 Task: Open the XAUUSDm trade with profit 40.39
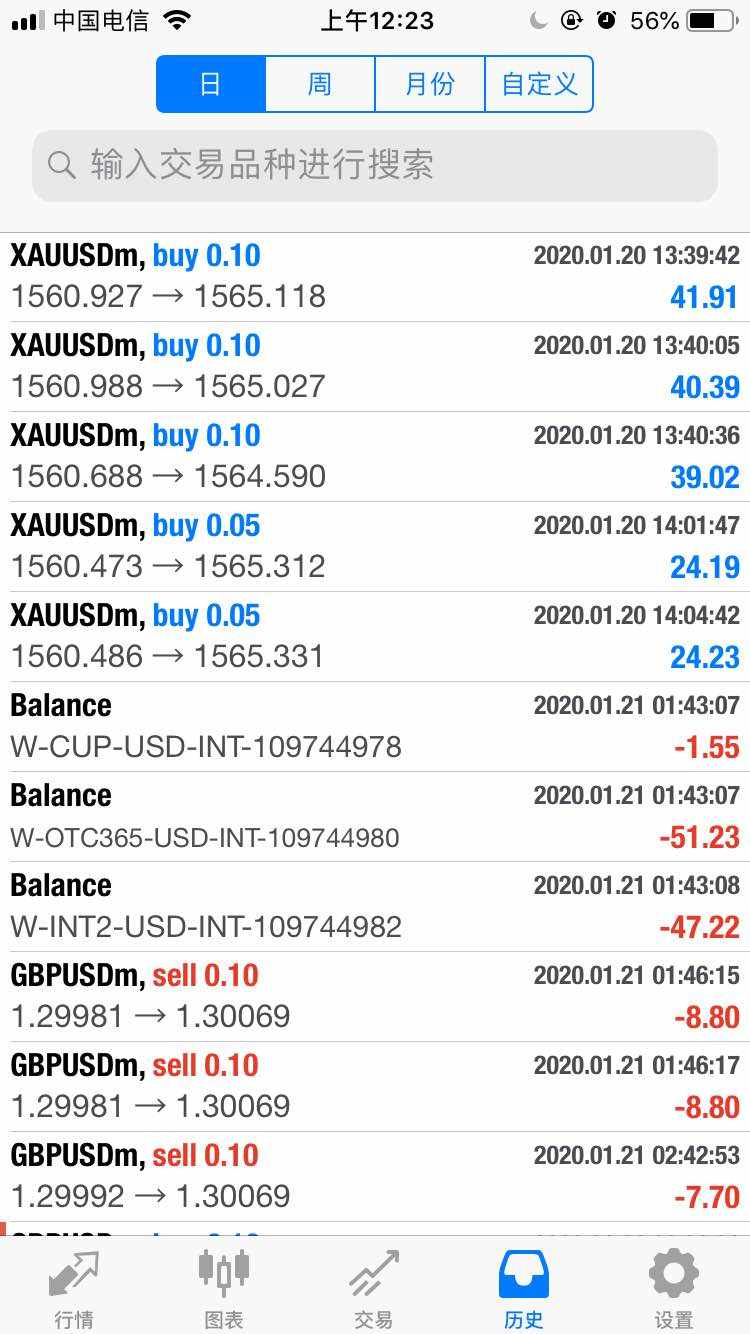click(x=375, y=367)
